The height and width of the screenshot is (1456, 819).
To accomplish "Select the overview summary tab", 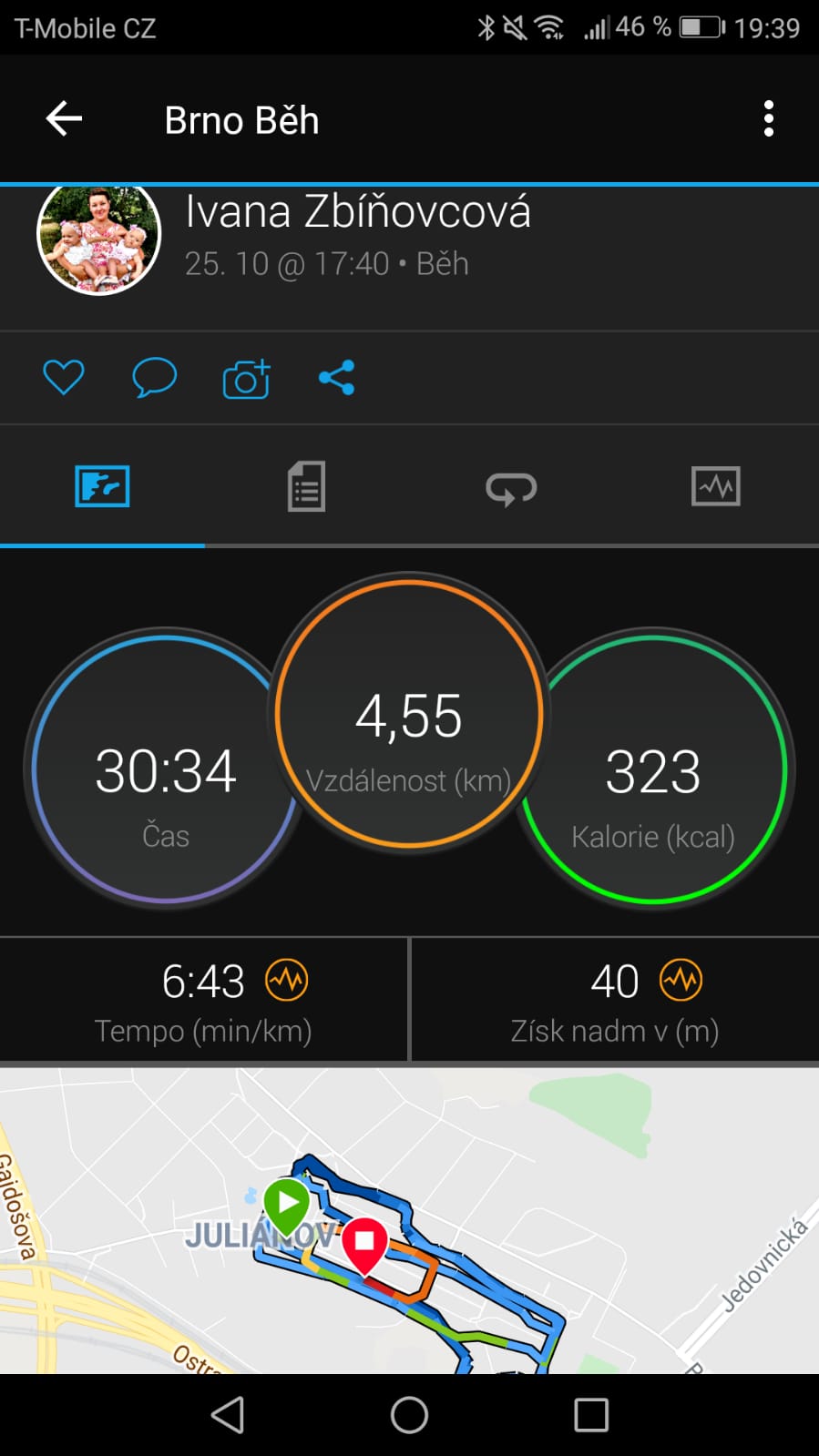I will [102, 486].
